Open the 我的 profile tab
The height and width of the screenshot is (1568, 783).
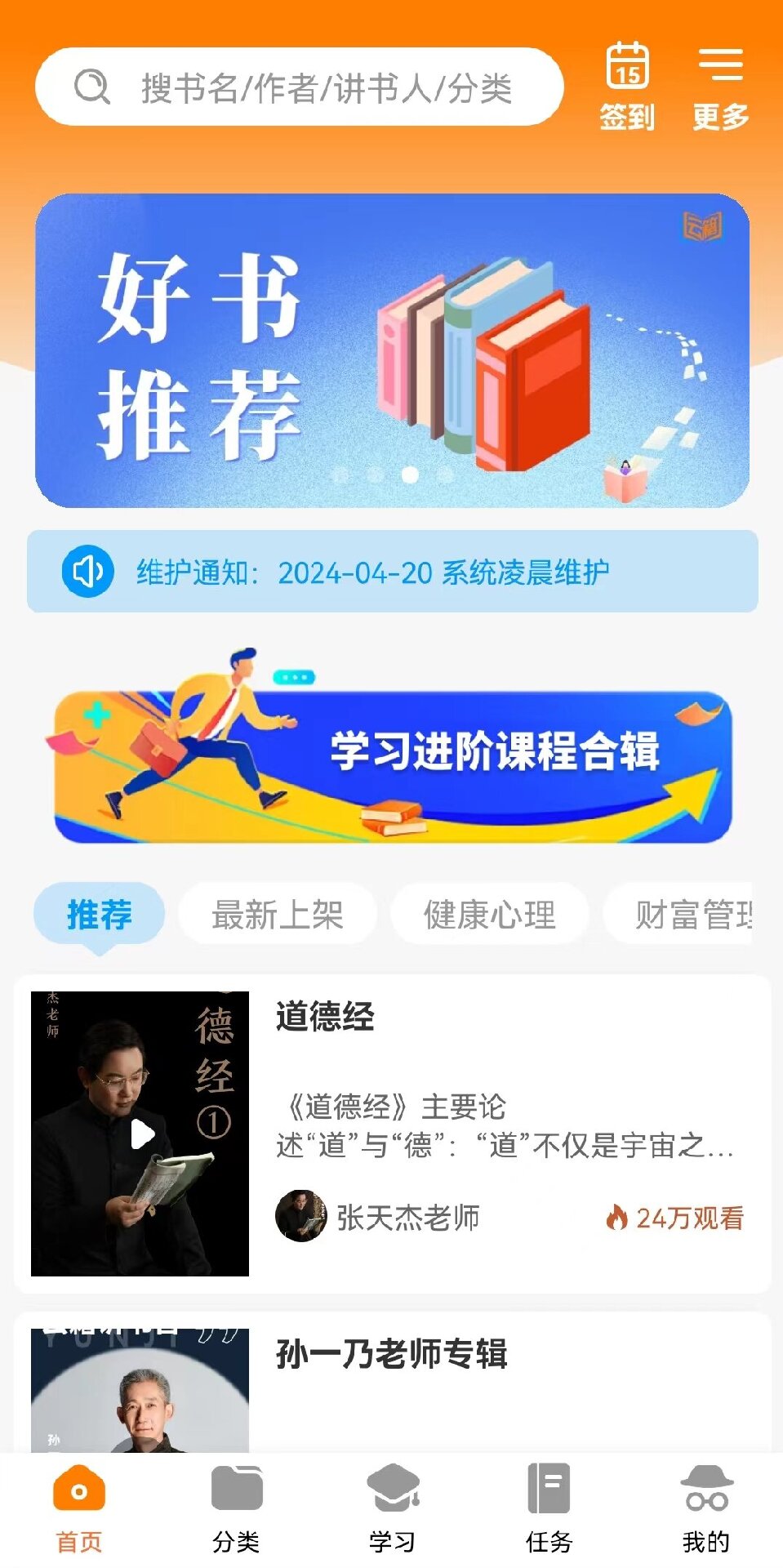[x=706, y=1509]
